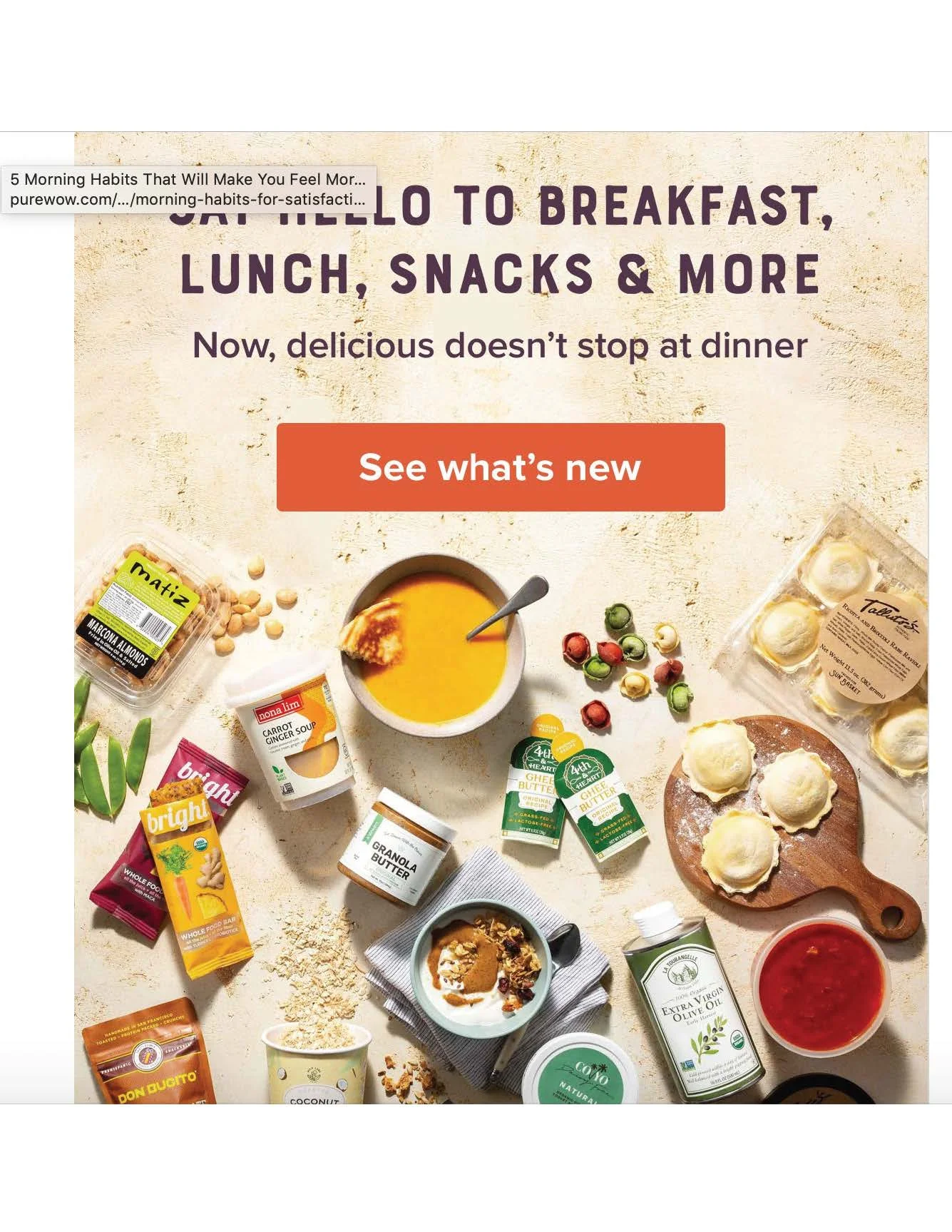The width and height of the screenshot is (952, 1232).
Task: Tap the See what's new button
Action: tap(501, 467)
